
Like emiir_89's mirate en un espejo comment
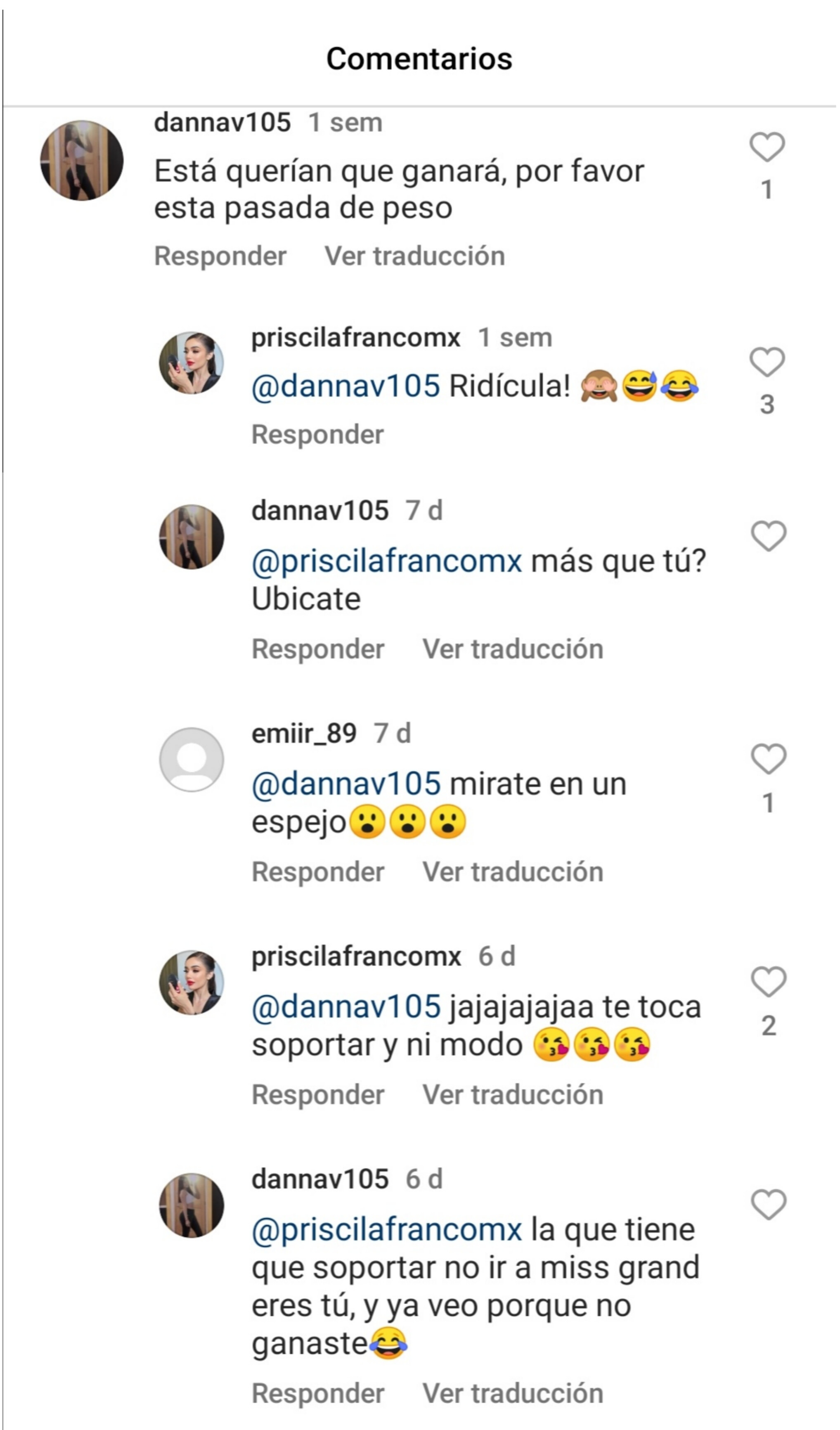point(769,759)
